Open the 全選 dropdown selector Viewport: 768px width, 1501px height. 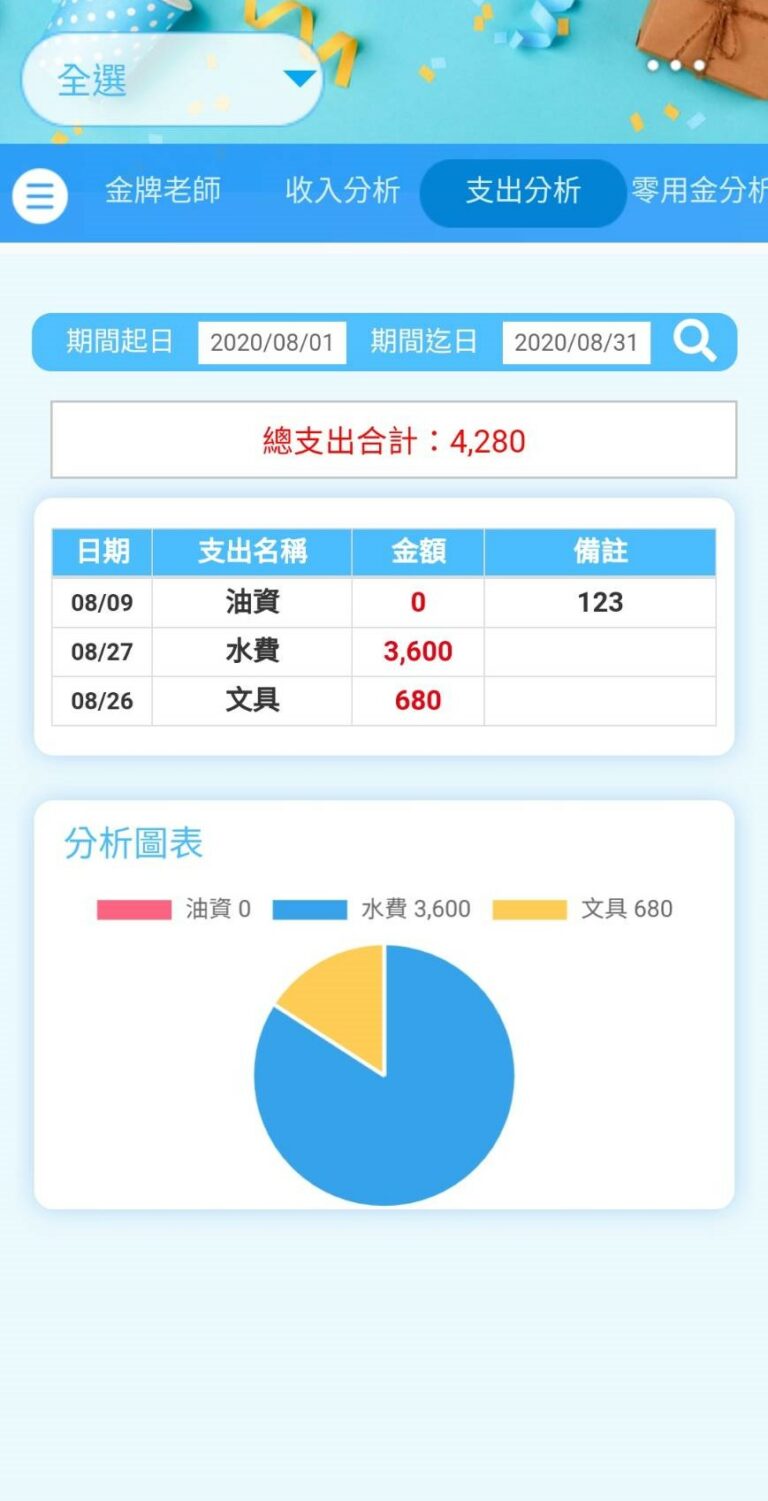coord(172,80)
